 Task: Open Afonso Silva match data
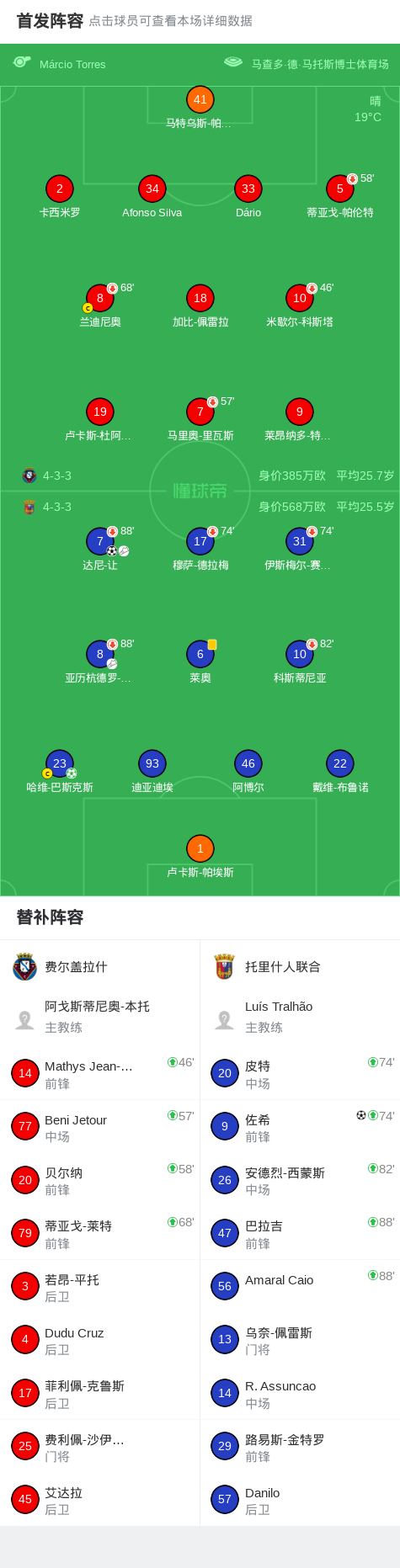click(x=152, y=189)
